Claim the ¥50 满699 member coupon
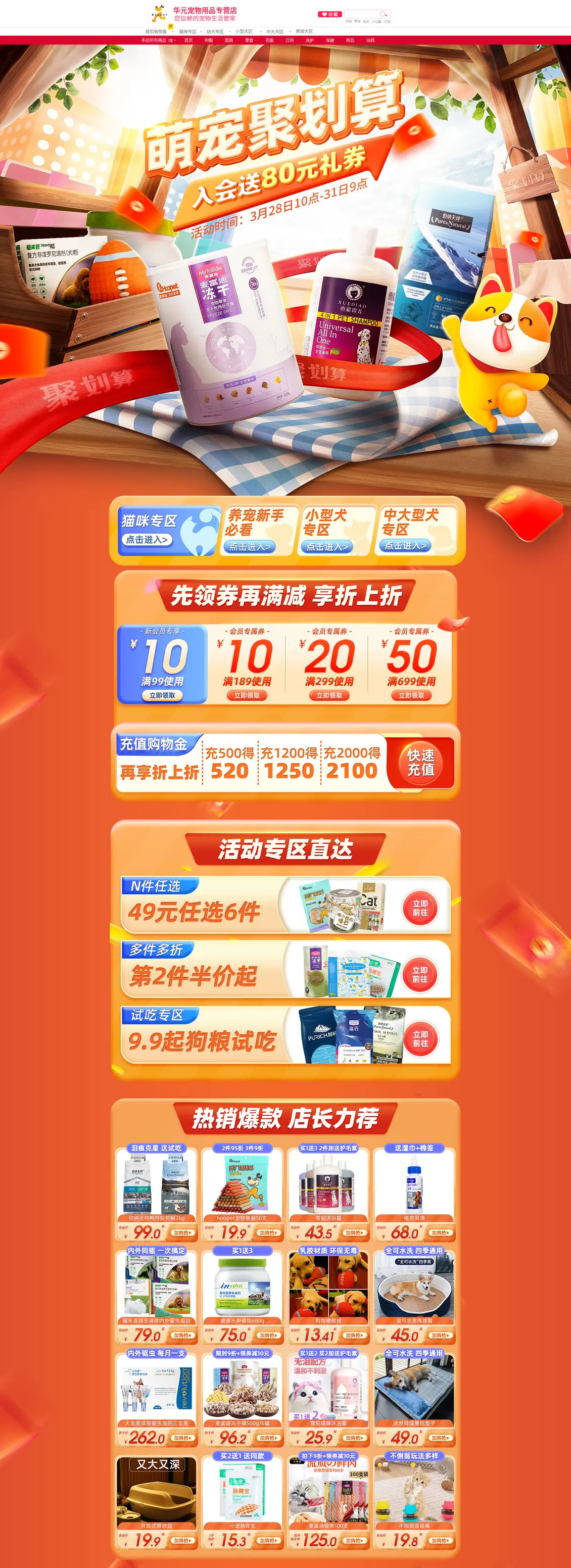571x1568 pixels. [x=411, y=695]
